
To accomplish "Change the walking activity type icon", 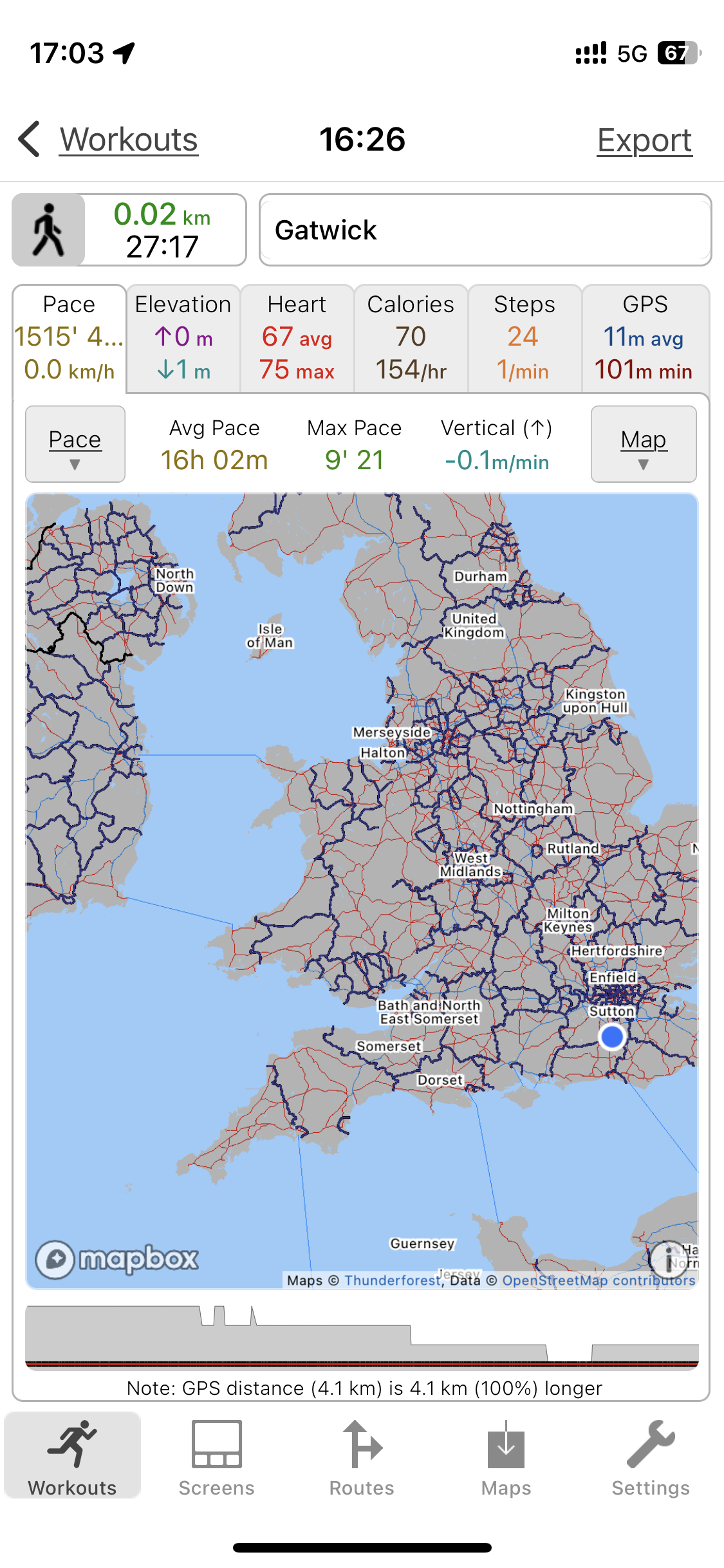I will (x=49, y=230).
